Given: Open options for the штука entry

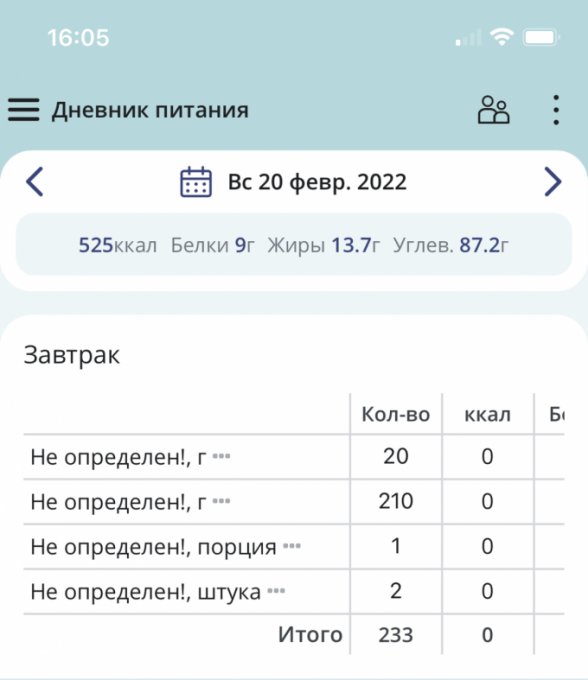Looking at the screenshot, I should pos(276,591).
